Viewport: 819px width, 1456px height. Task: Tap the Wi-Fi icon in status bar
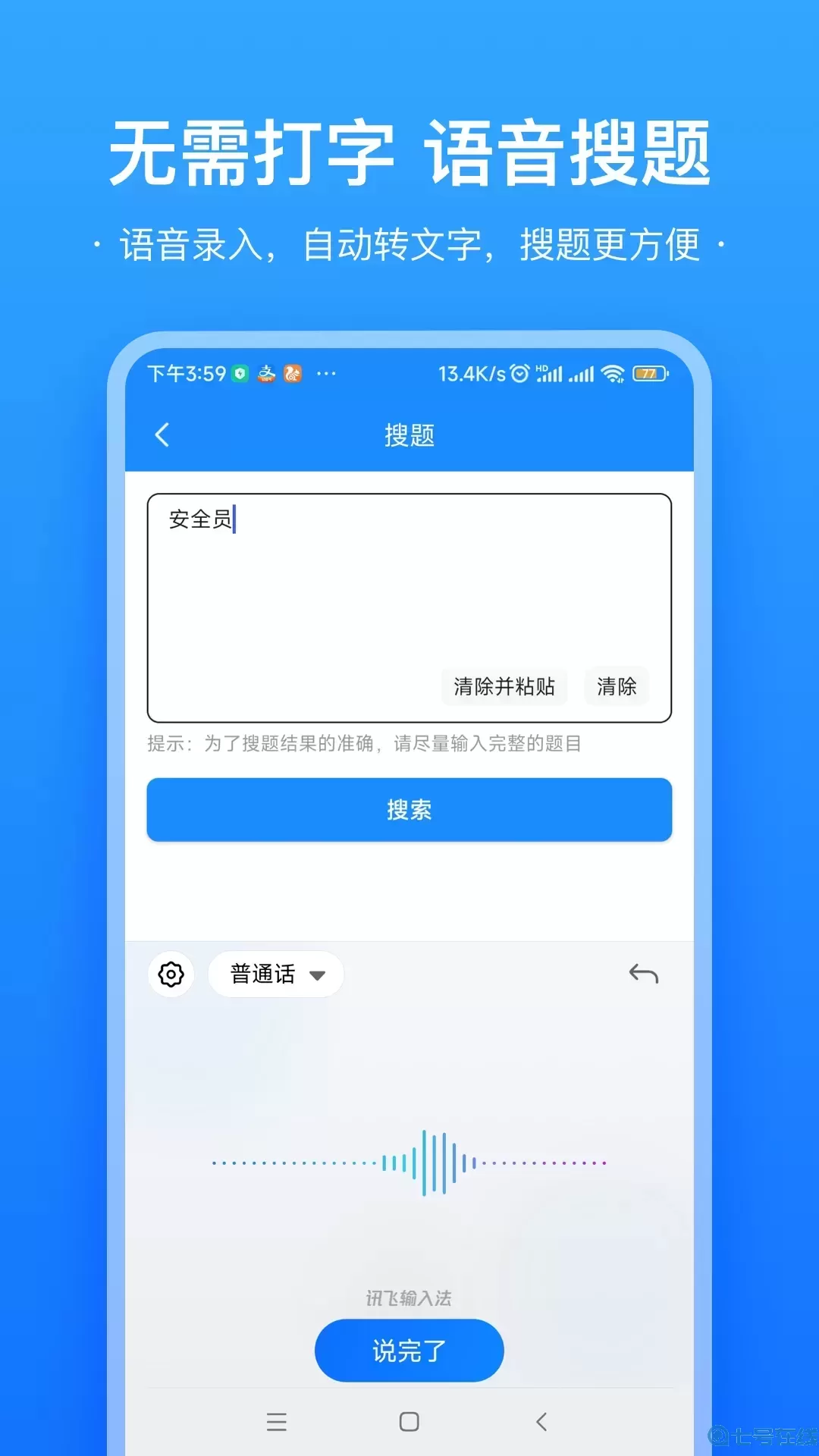click(611, 373)
